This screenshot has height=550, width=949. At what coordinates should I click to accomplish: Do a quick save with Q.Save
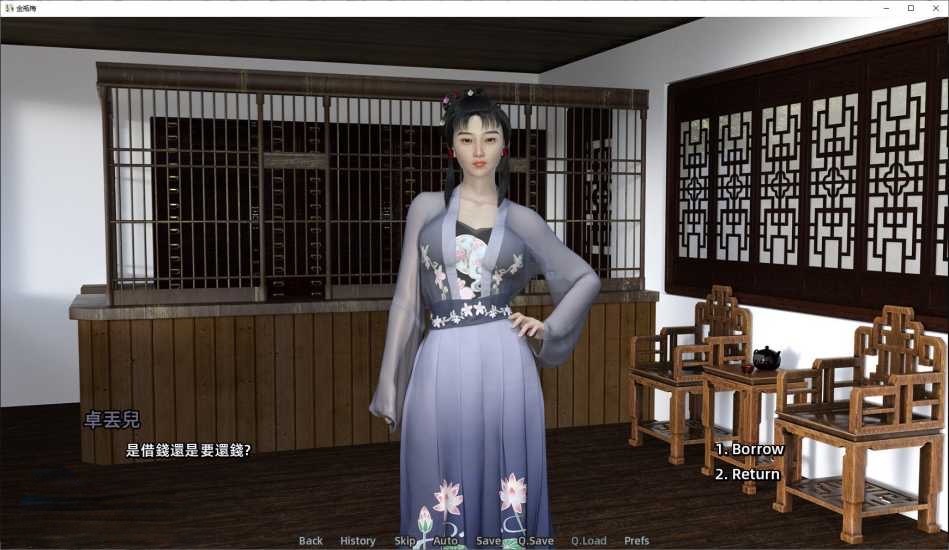pos(535,541)
